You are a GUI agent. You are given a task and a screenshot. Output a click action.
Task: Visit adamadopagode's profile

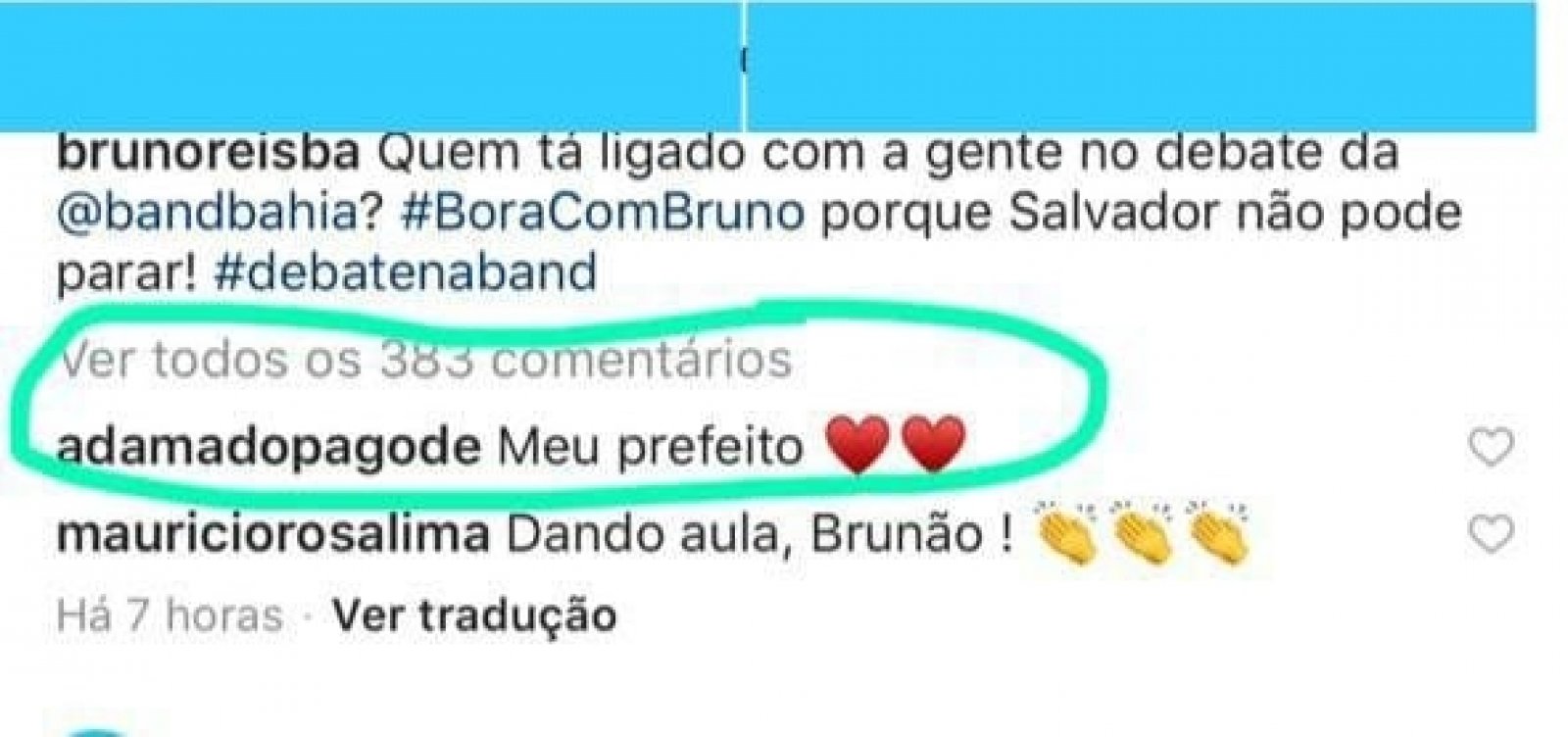coord(269,450)
